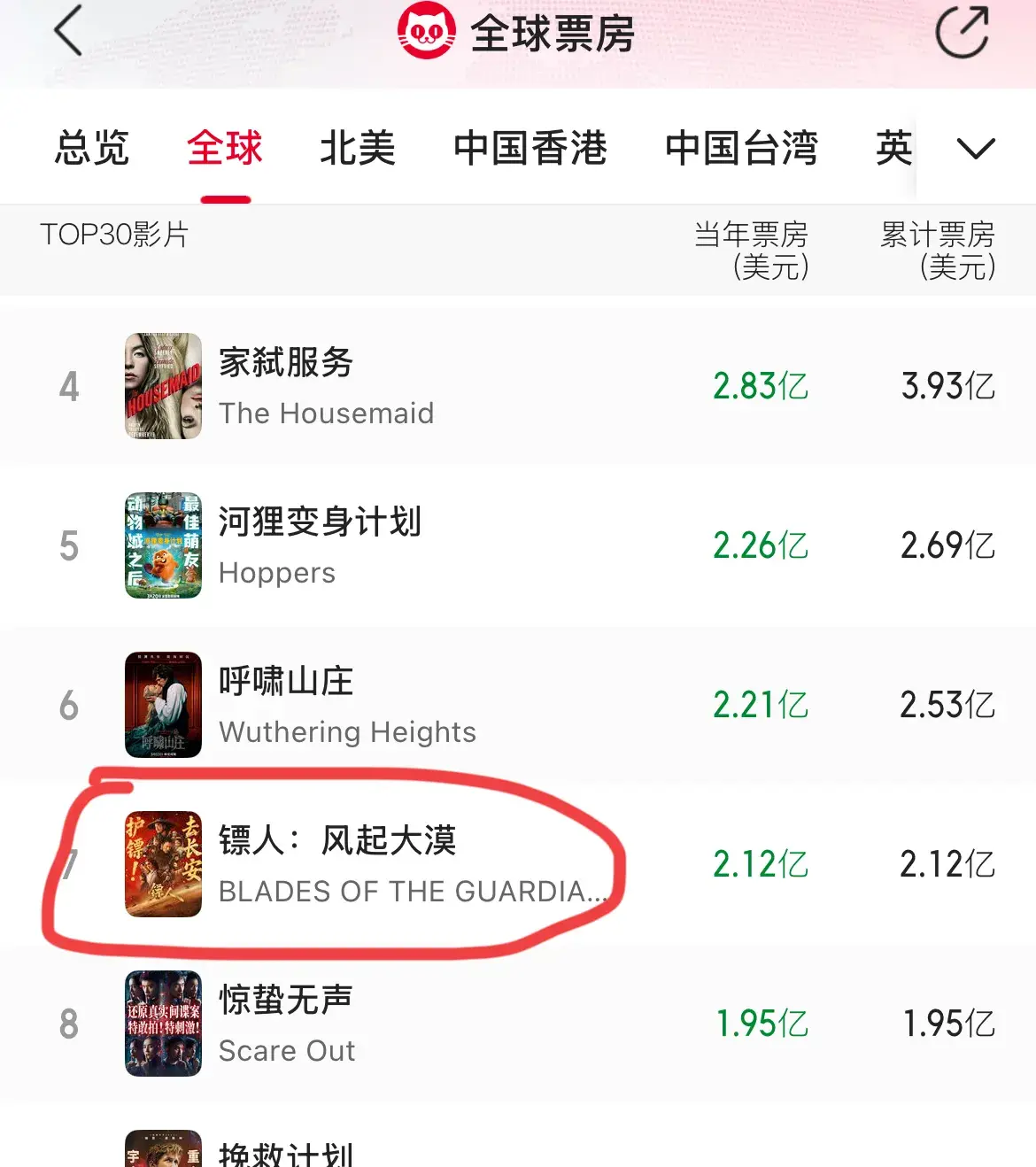Switch to the 中国台湾 tab
Screen dimensions: 1036x1167
click(x=741, y=148)
